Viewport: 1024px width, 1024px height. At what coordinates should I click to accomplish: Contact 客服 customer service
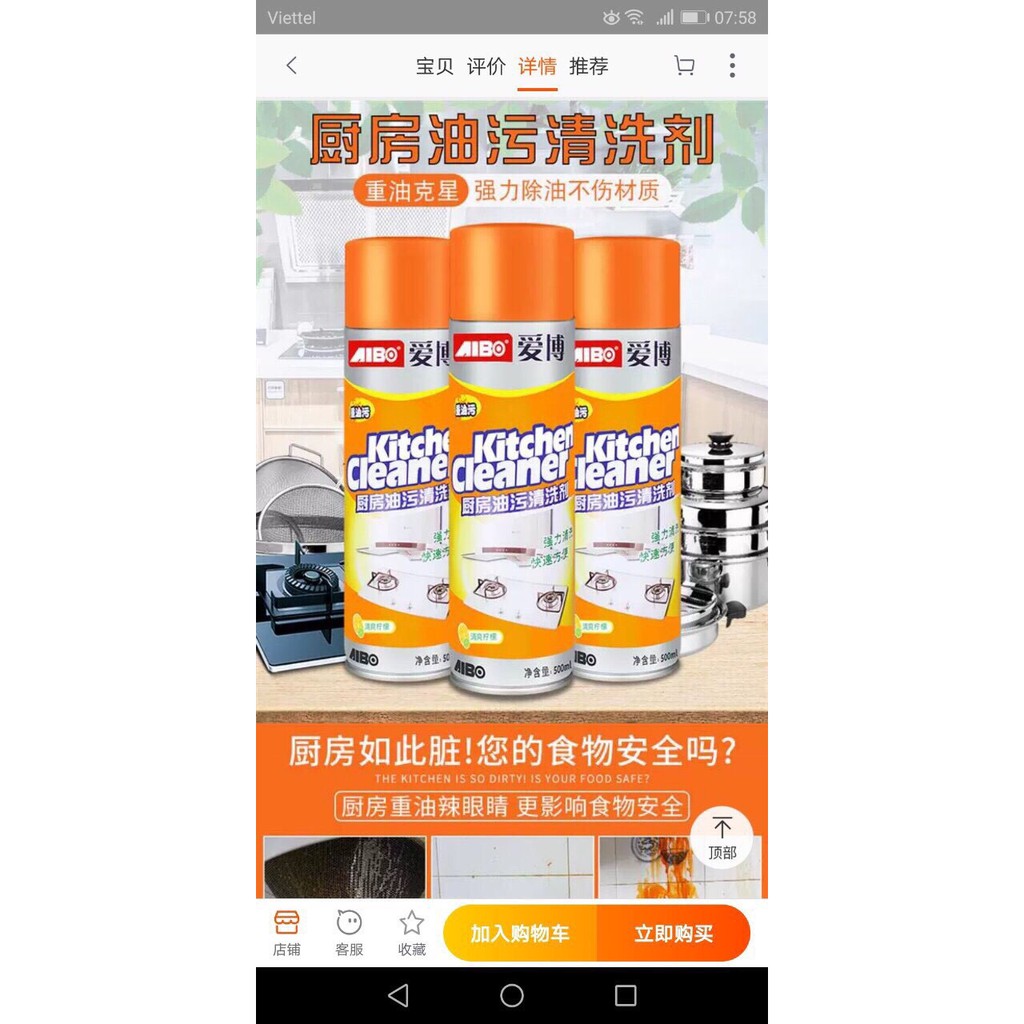[x=349, y=933]
